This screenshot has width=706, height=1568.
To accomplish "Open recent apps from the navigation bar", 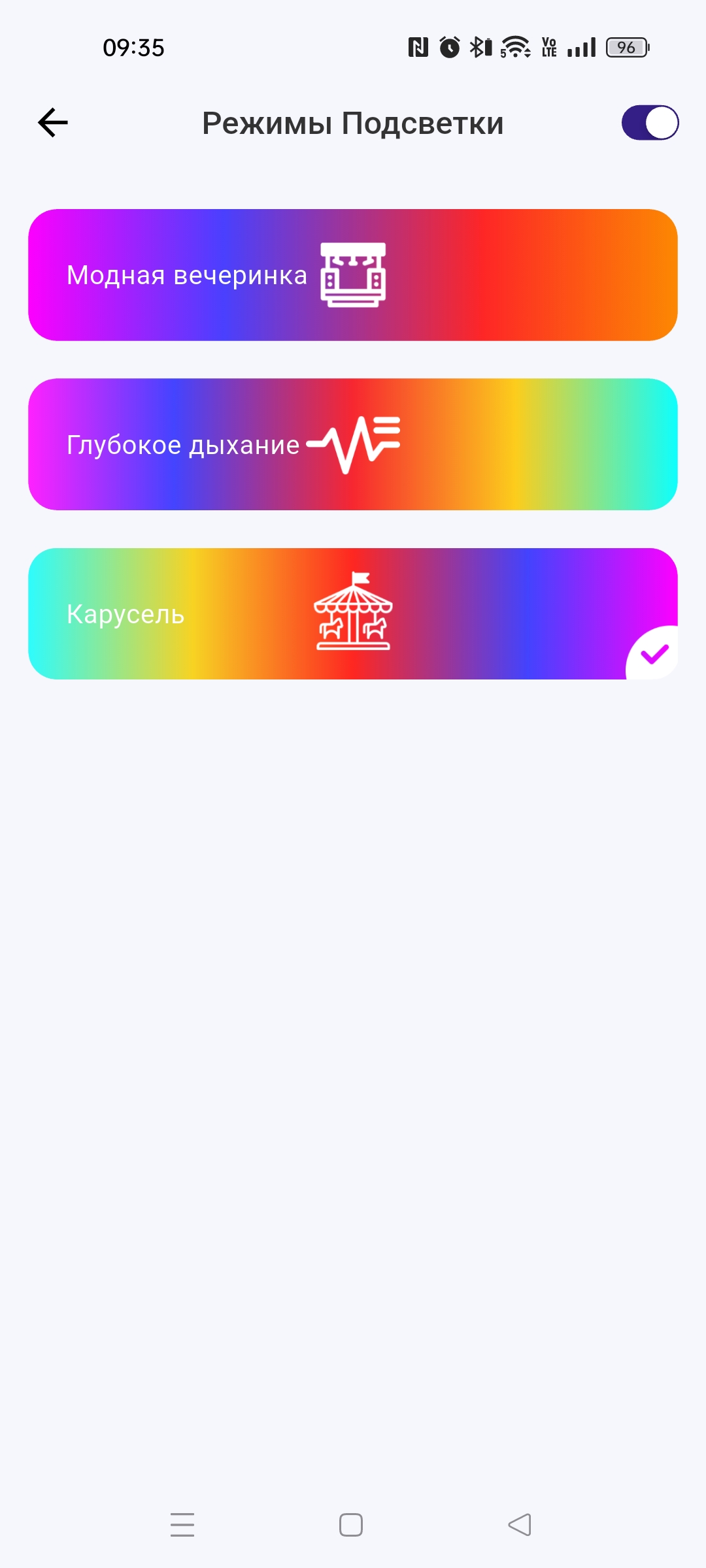I will click(x=182, y=1525).
